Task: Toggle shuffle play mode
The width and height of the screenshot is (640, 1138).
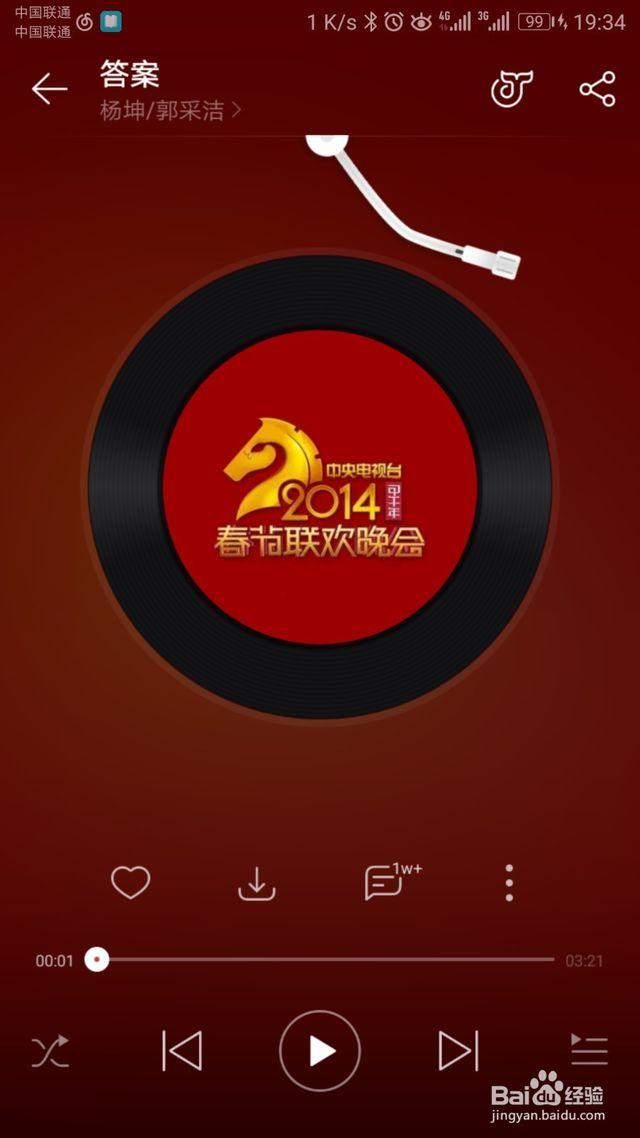Action: click(50, 1051)
